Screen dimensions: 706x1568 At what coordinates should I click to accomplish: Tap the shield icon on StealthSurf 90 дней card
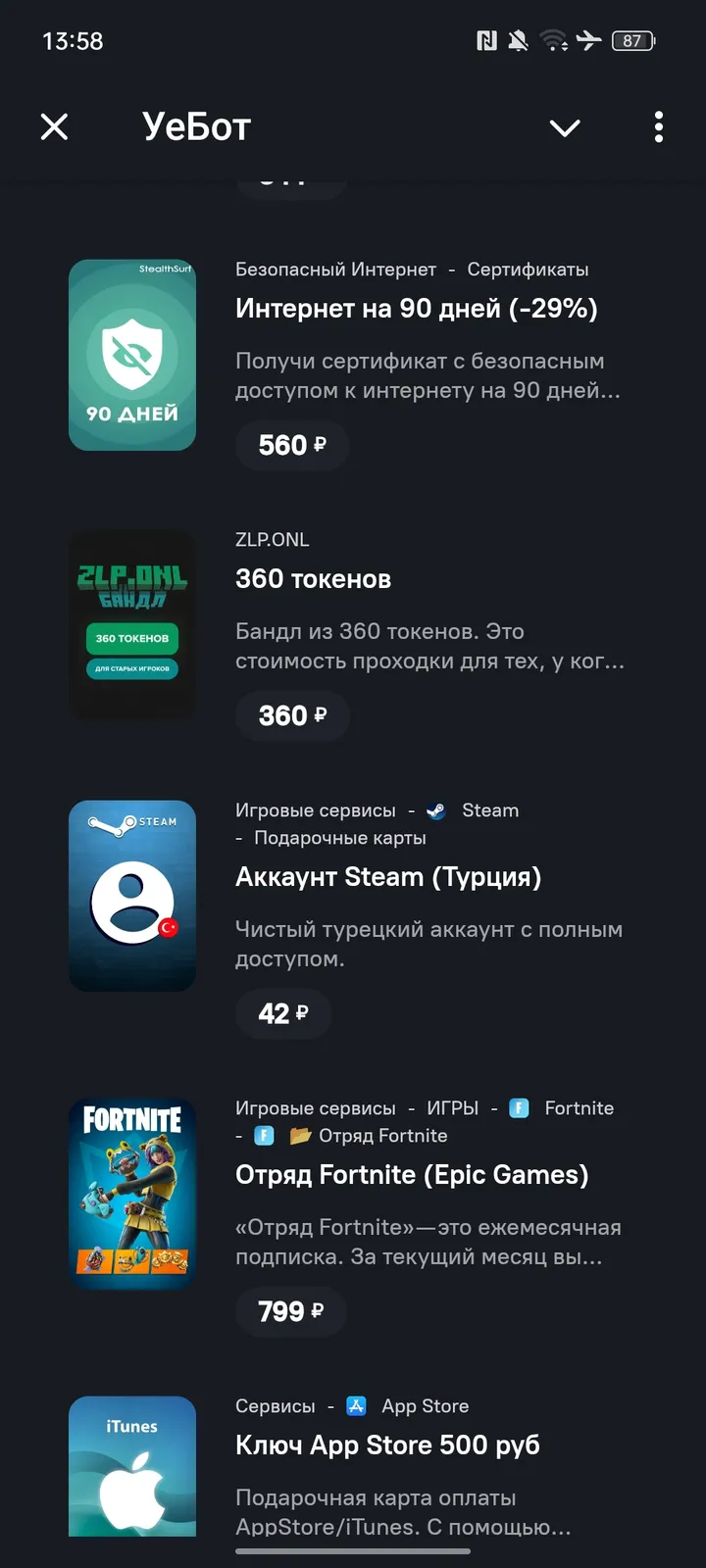[x=132, y=355]
